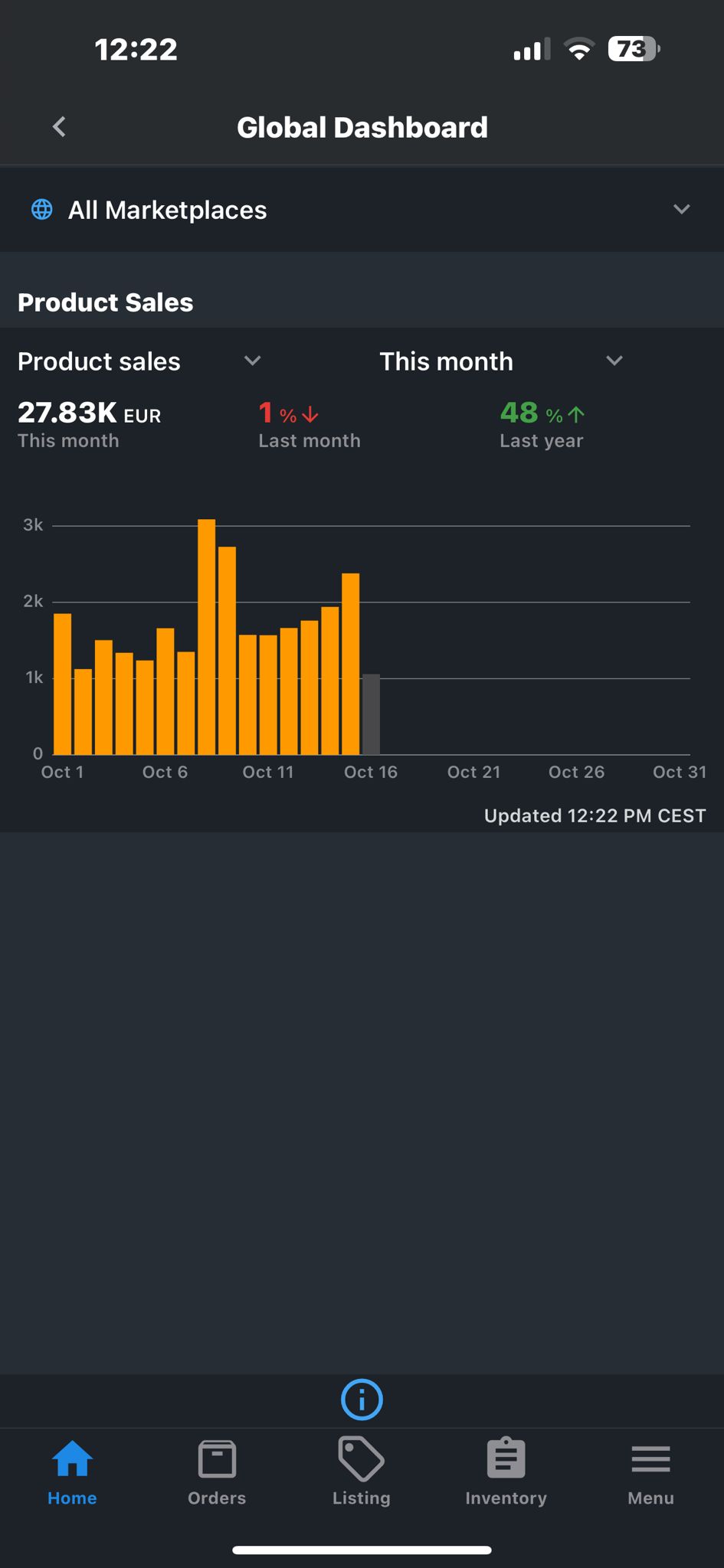Switch to the Home tab
Image resolution: width=724 pixels, height=1568 pixels.
72,1473
